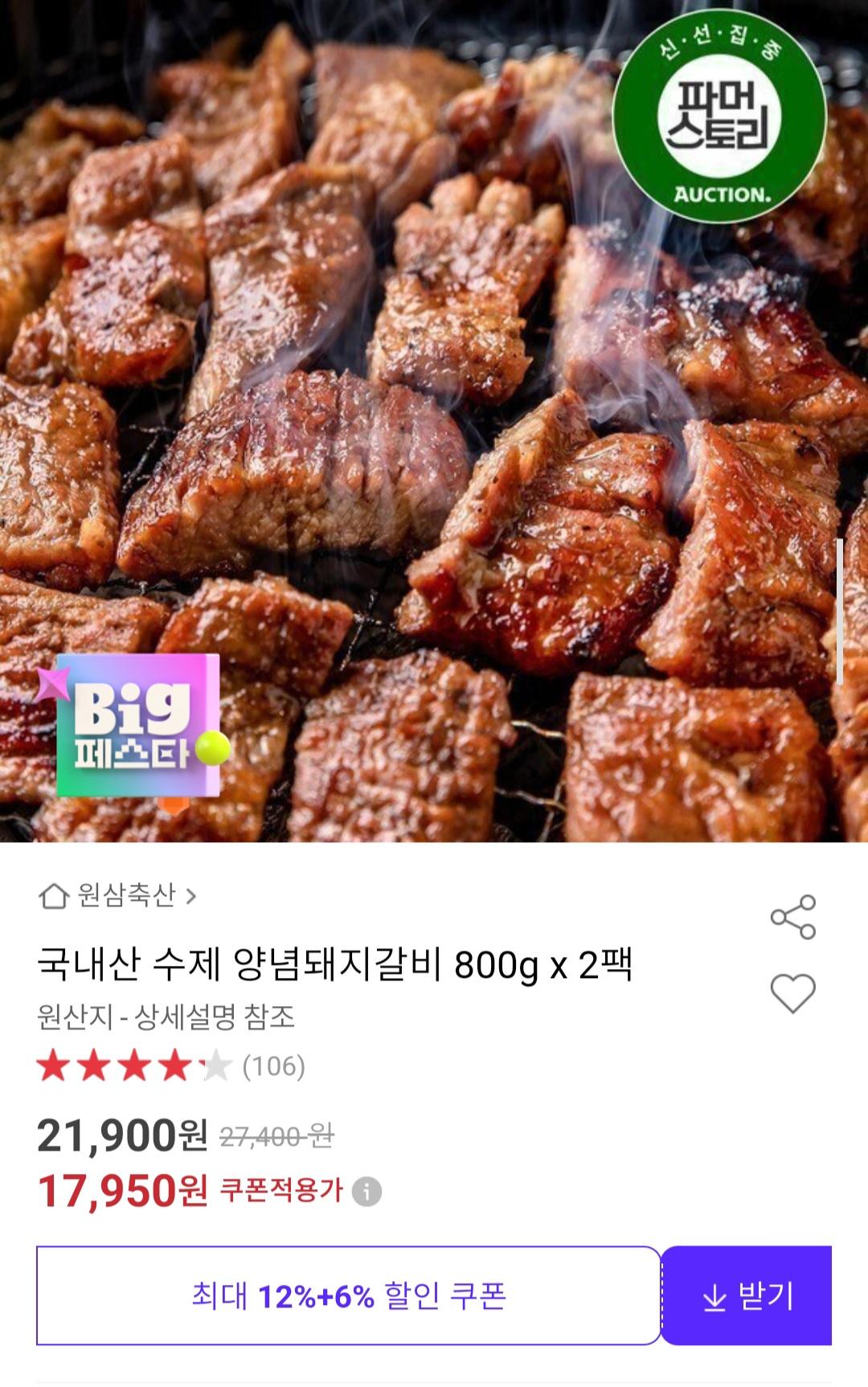Open reviews from the star rating (106)
The height and width of the screenshot is (1387, 868).
click(x=171, y=1066)
